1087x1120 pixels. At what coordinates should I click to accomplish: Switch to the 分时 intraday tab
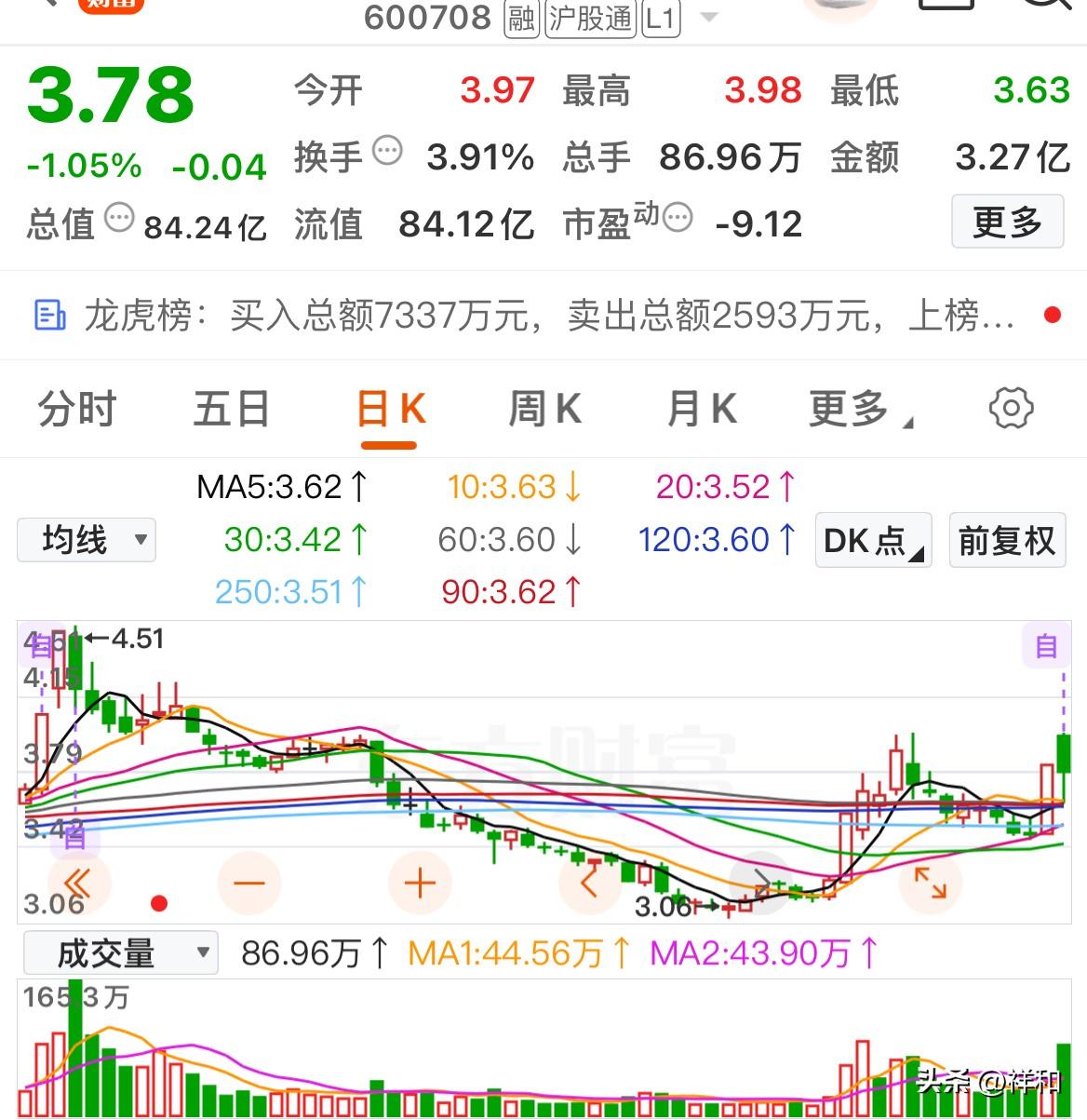pos(74,408)
